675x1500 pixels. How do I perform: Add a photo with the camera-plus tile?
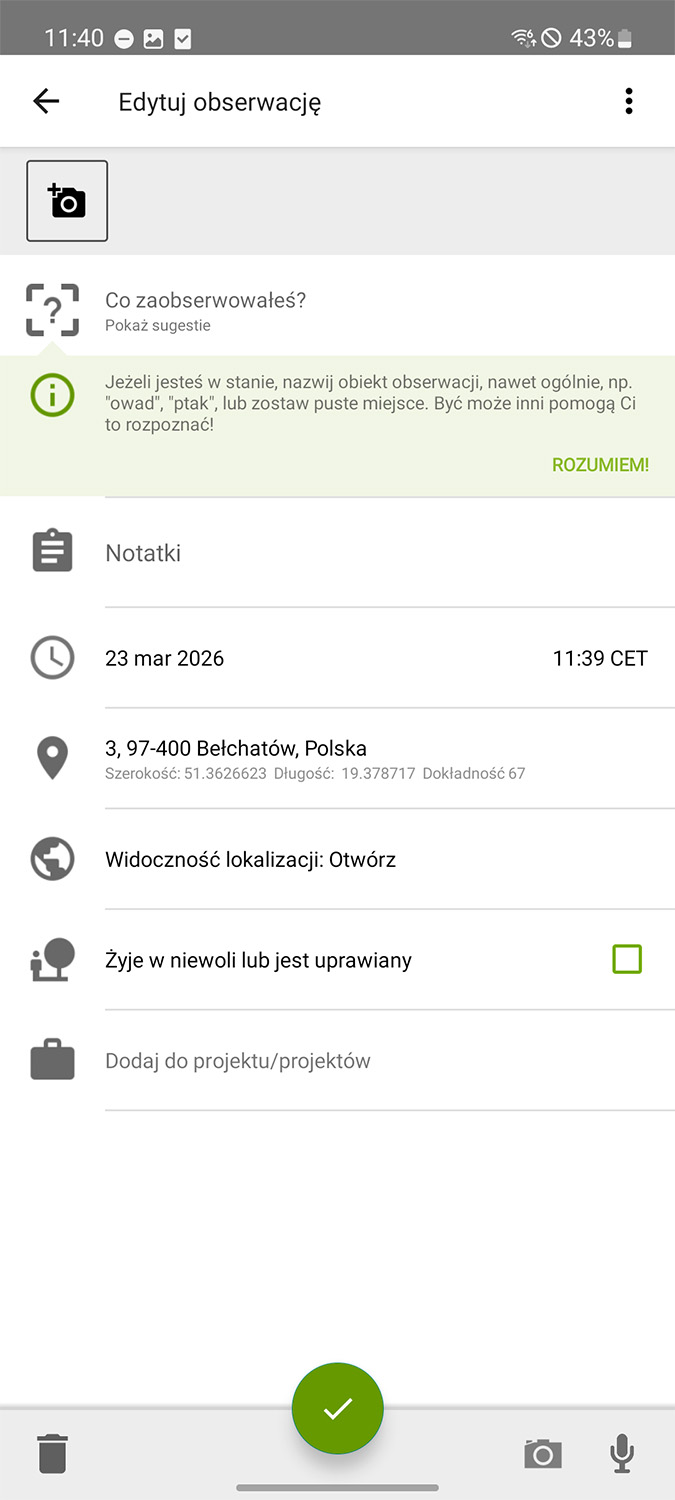67,201
